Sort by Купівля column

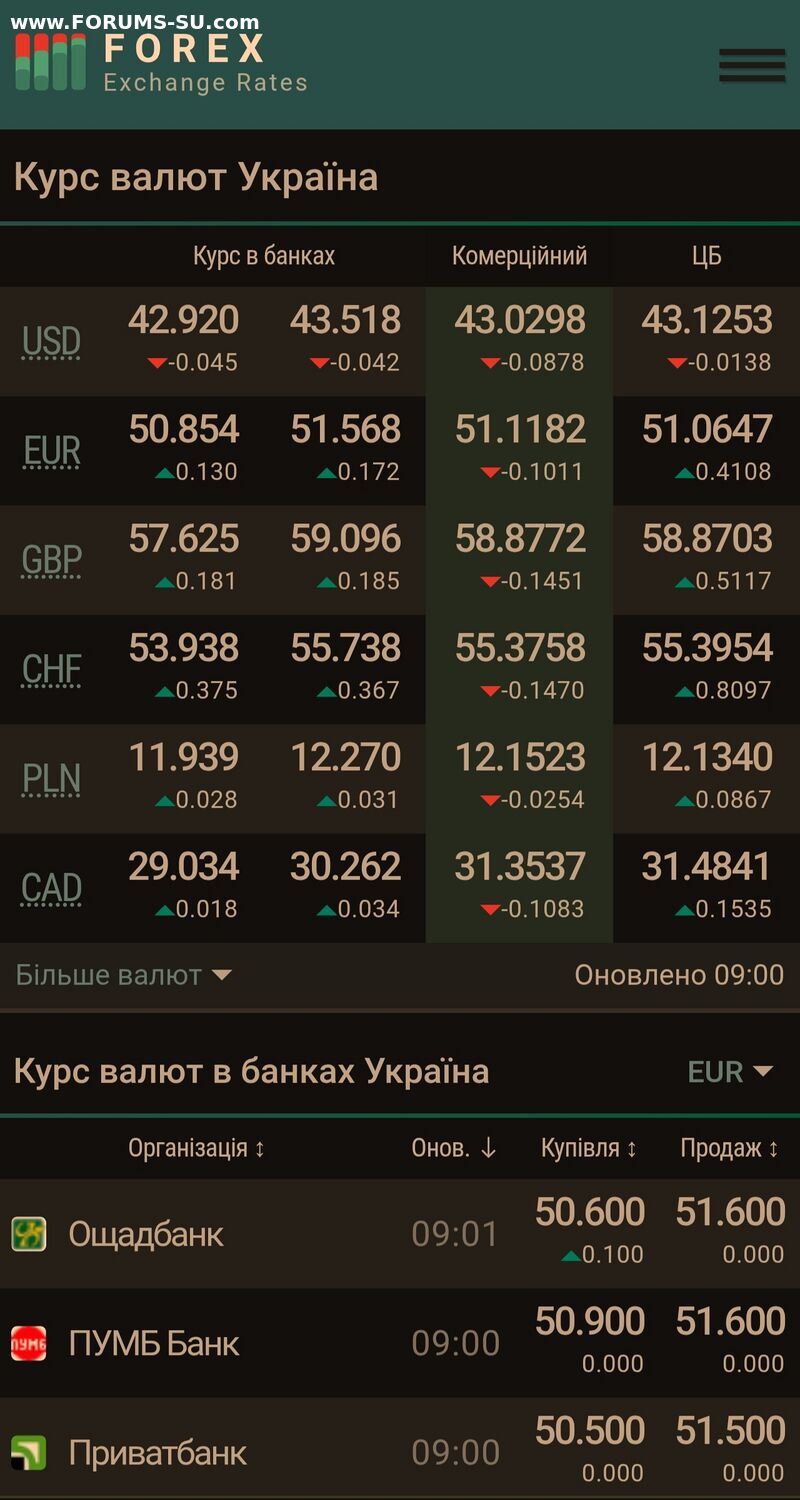coord(588,1148)
